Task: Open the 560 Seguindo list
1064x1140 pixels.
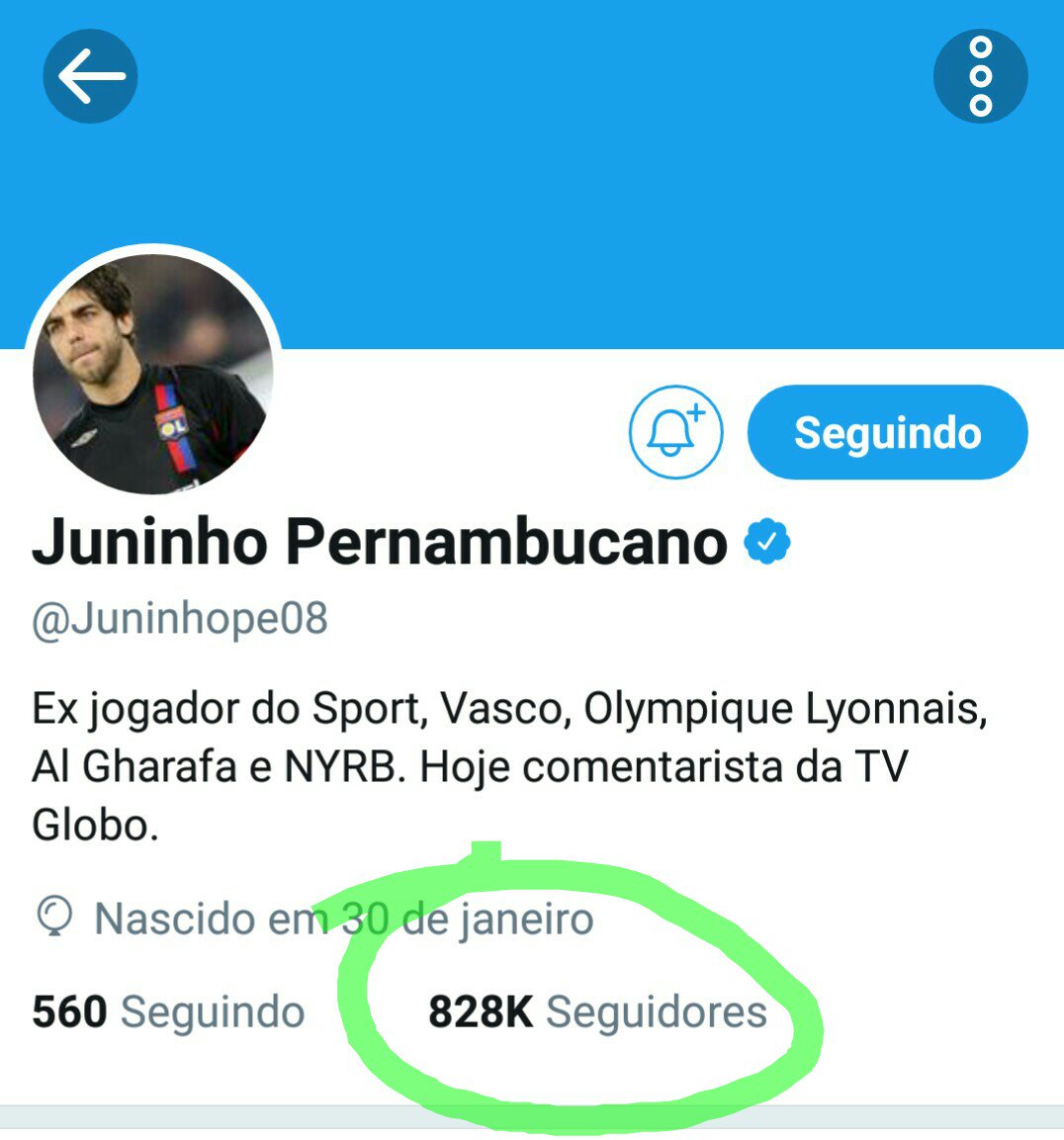Action: point(168,1011)
